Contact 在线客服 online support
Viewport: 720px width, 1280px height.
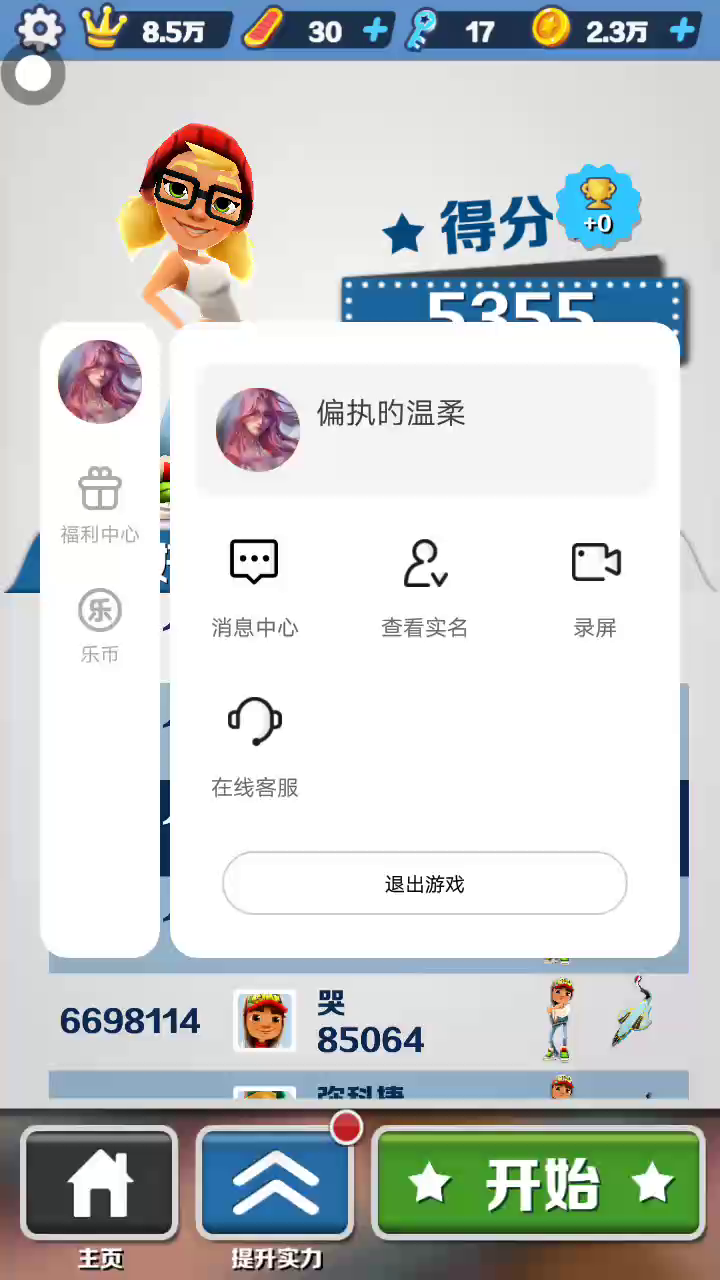tap(254, 748)
